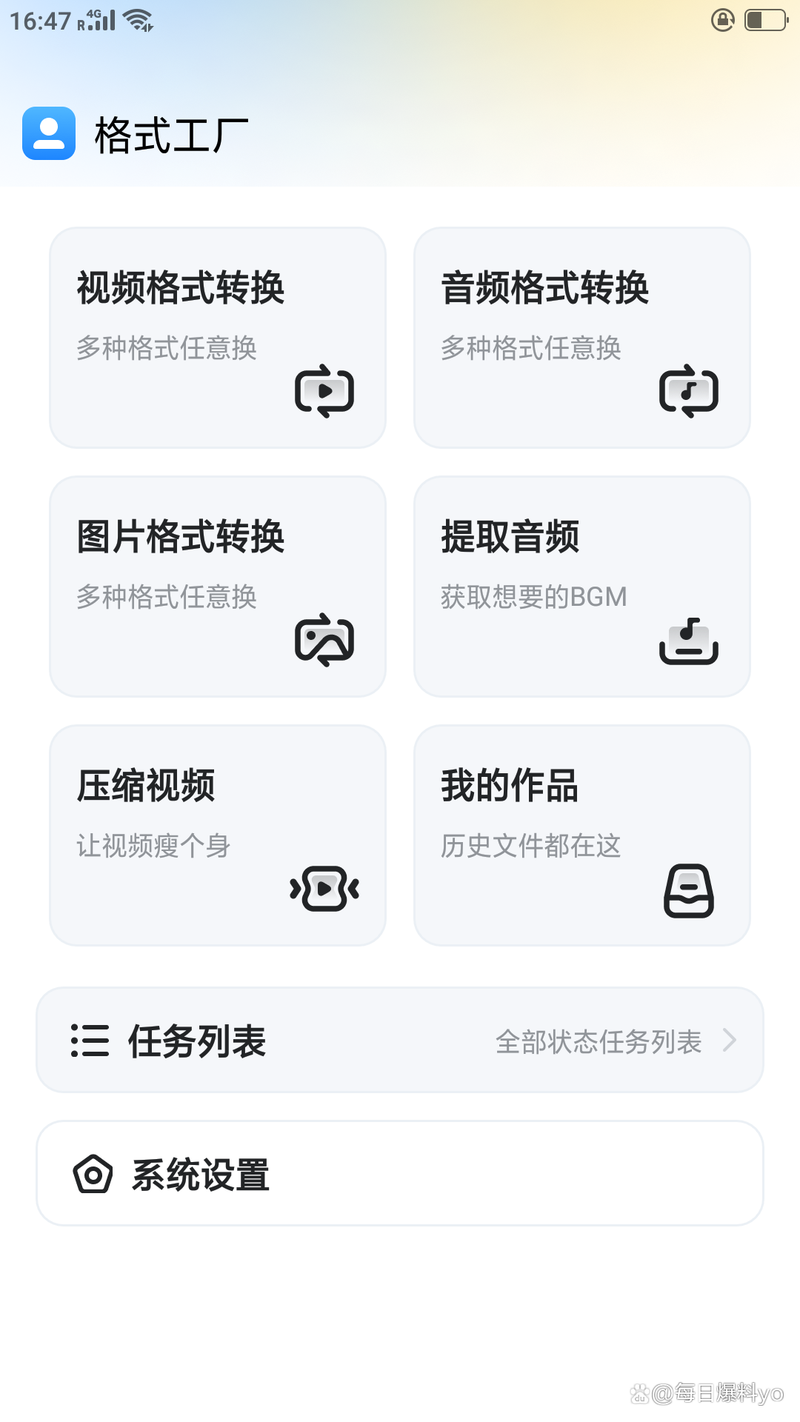Open the 压缩视频 card

tap(218, 835)
